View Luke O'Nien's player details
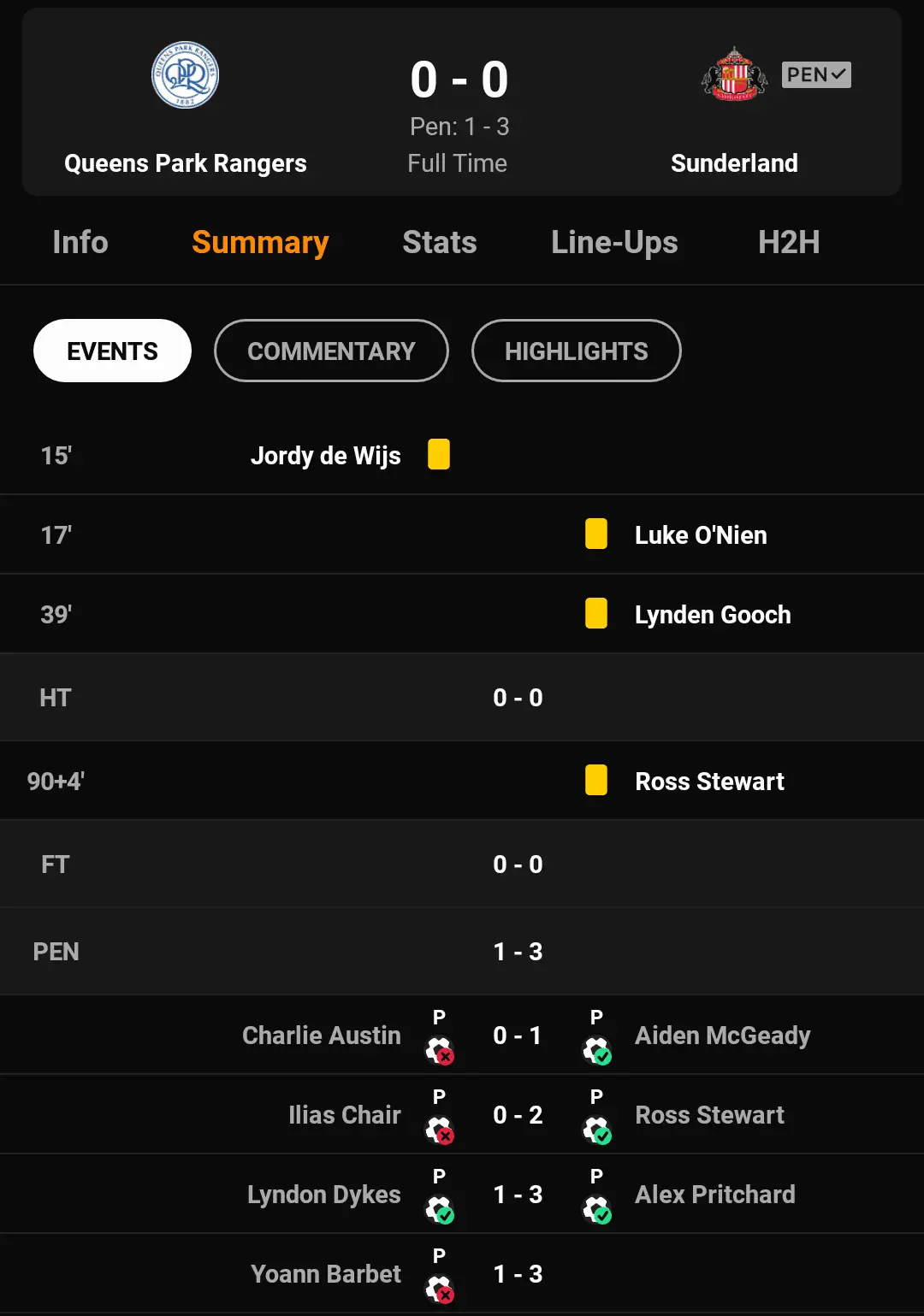 pos(700,535)
